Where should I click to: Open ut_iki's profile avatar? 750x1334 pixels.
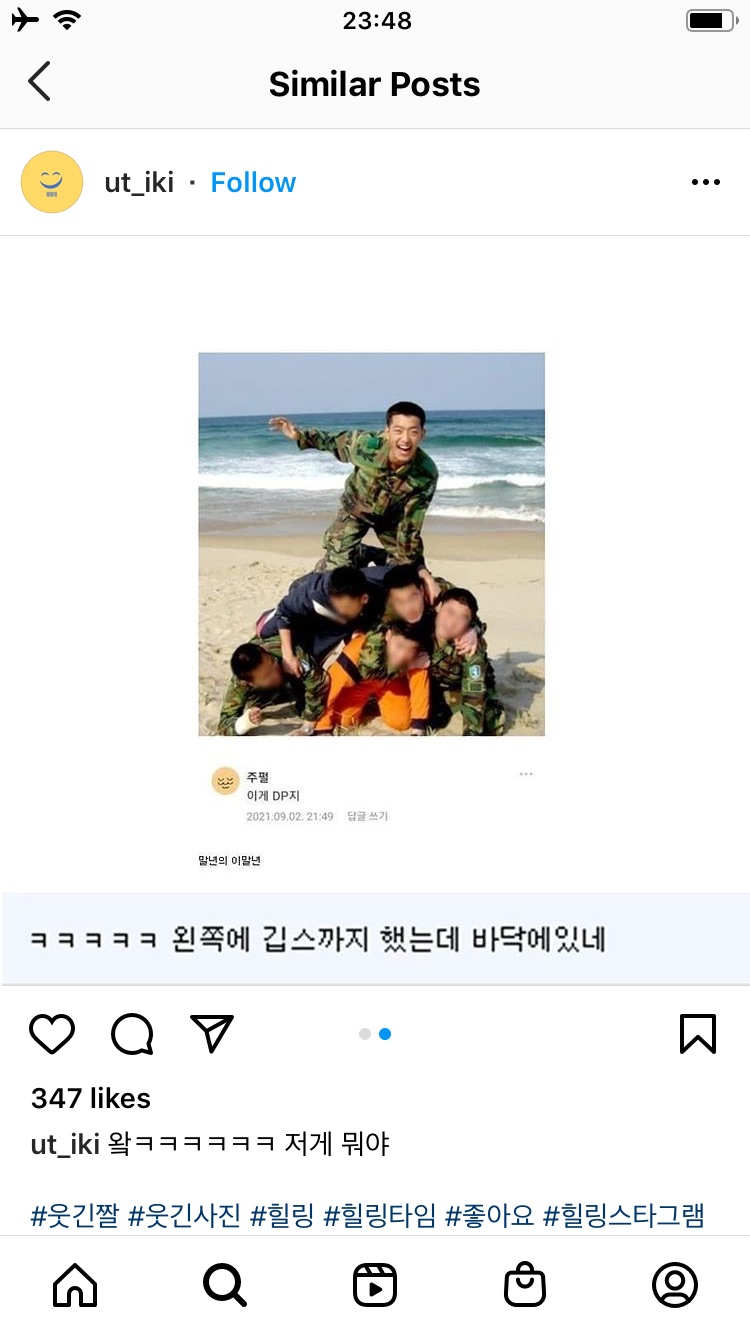coord(52,182)
